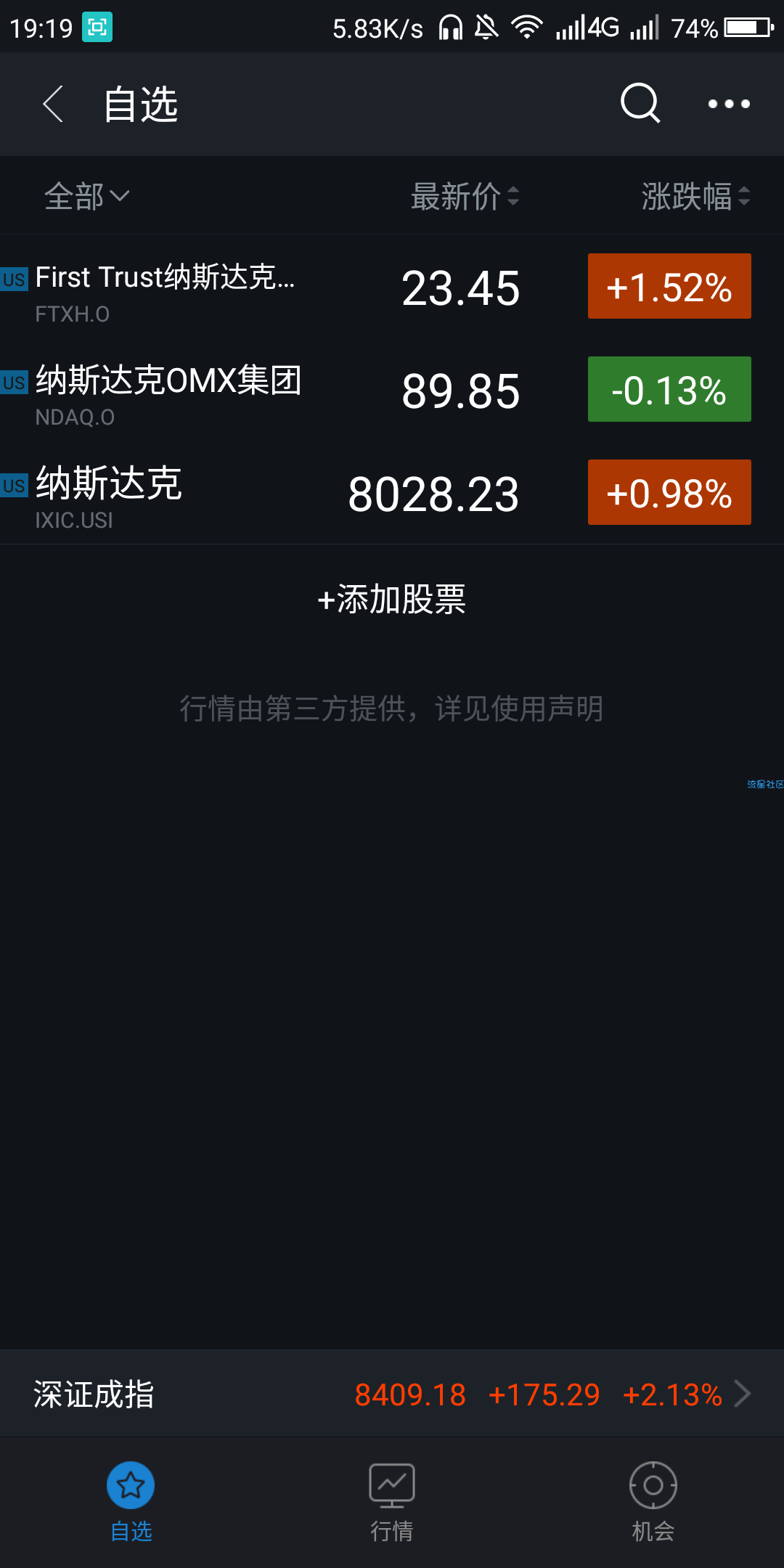
Task: Toggle the +1.52% change badge
Action: point(669,286)
